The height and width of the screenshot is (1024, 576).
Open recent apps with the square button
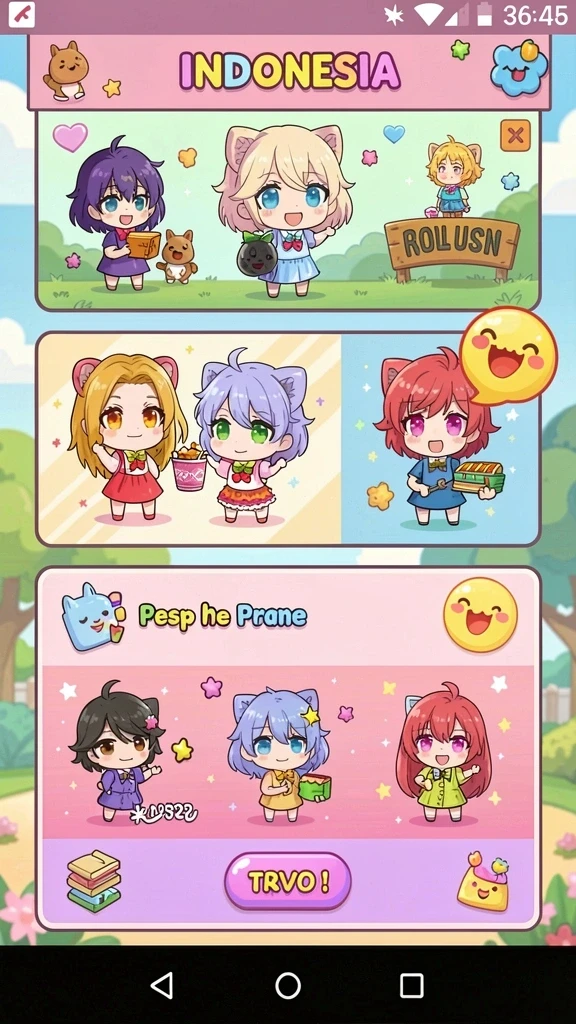pyautogui.click(x=412, y=985)
